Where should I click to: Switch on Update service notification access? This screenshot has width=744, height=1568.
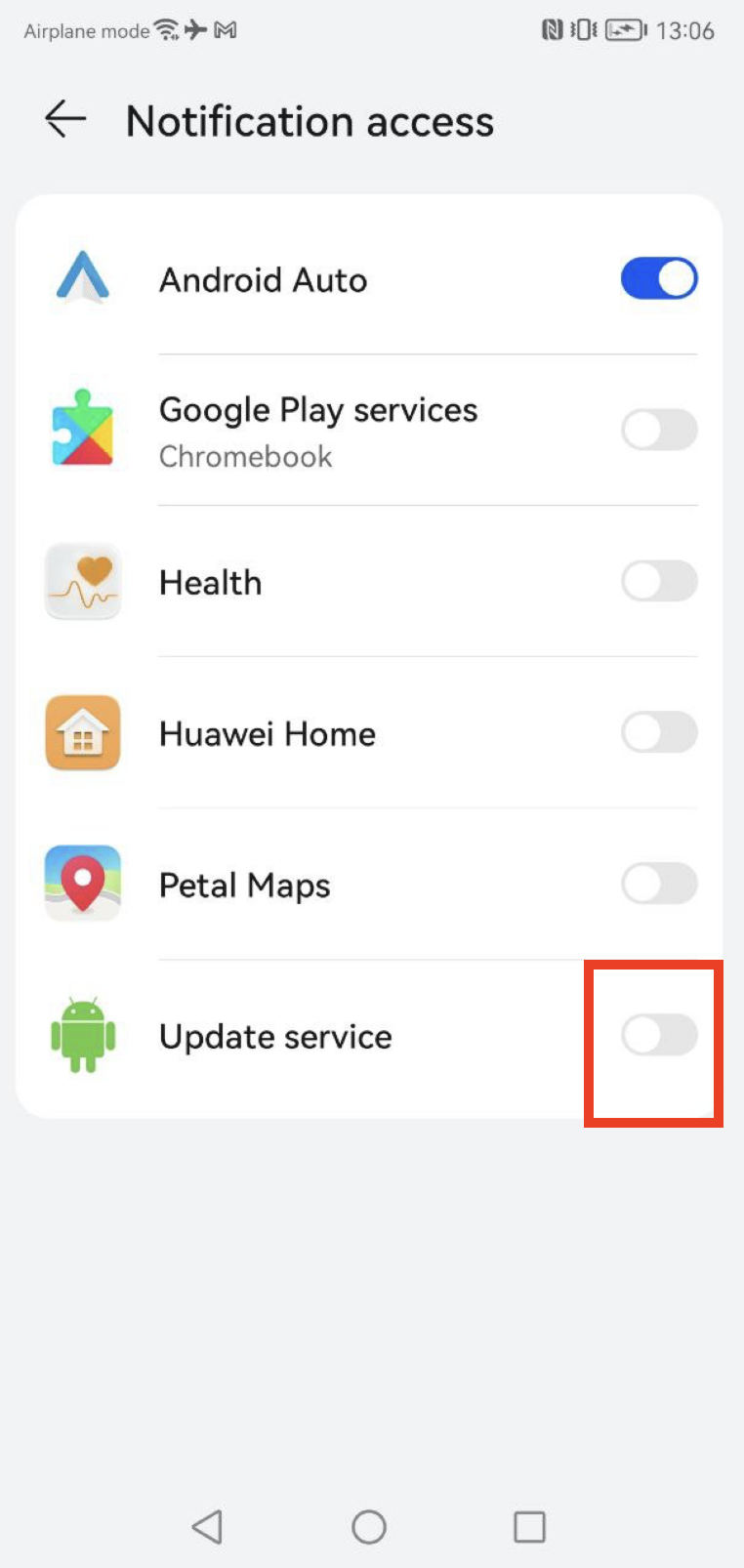[659, 1035]
